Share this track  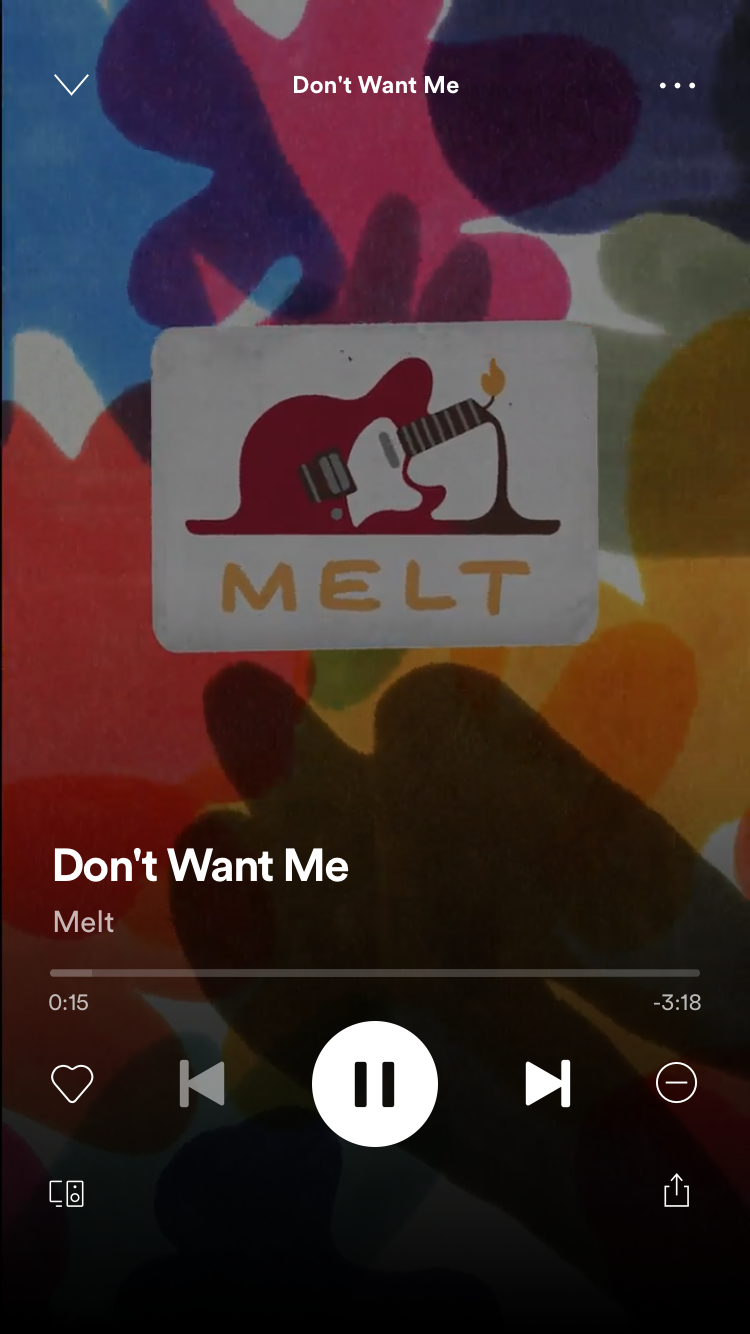click(x=677, y=1191)
